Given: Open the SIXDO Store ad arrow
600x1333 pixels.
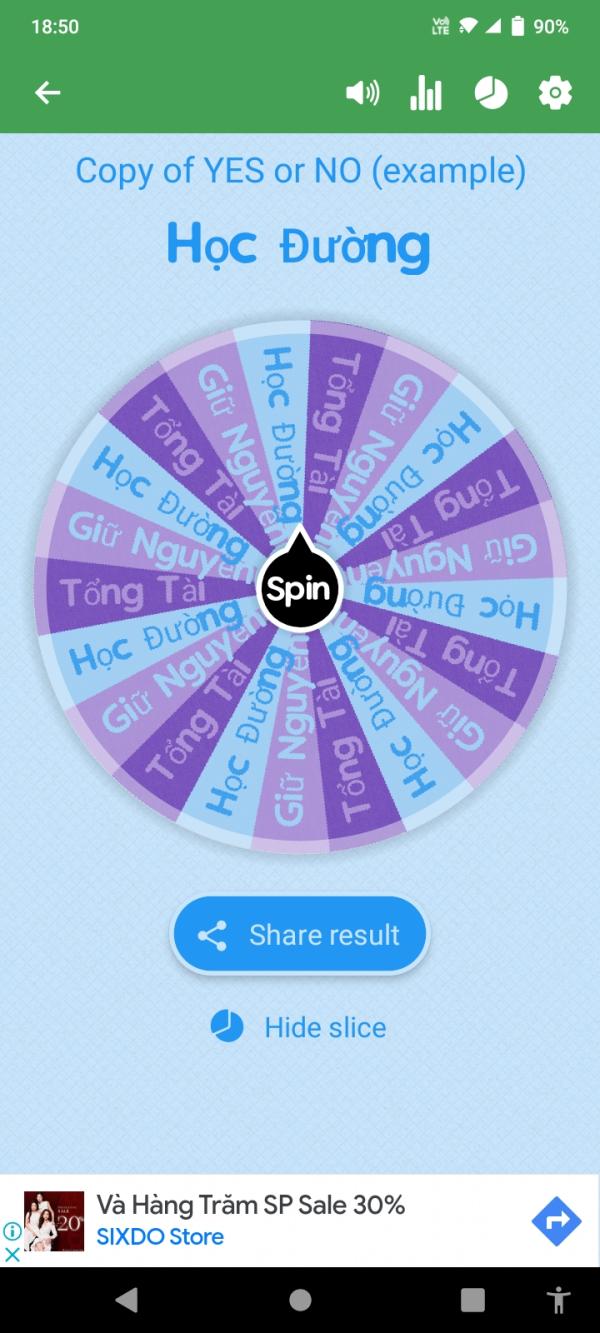Looking at the screenshot, I should pyautogui.click(x=556, y=1220).
